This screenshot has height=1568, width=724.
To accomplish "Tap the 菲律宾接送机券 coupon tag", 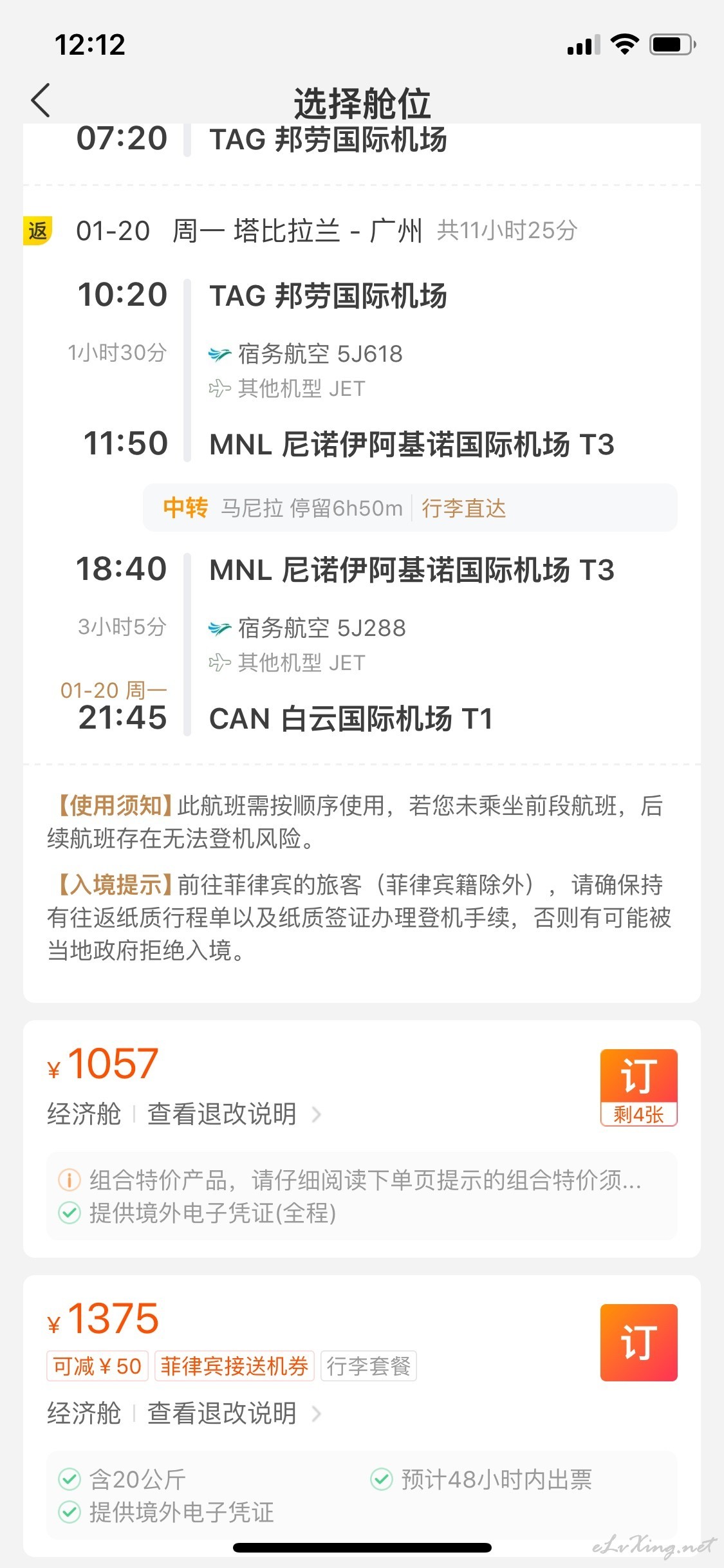I will point(234,1366).
